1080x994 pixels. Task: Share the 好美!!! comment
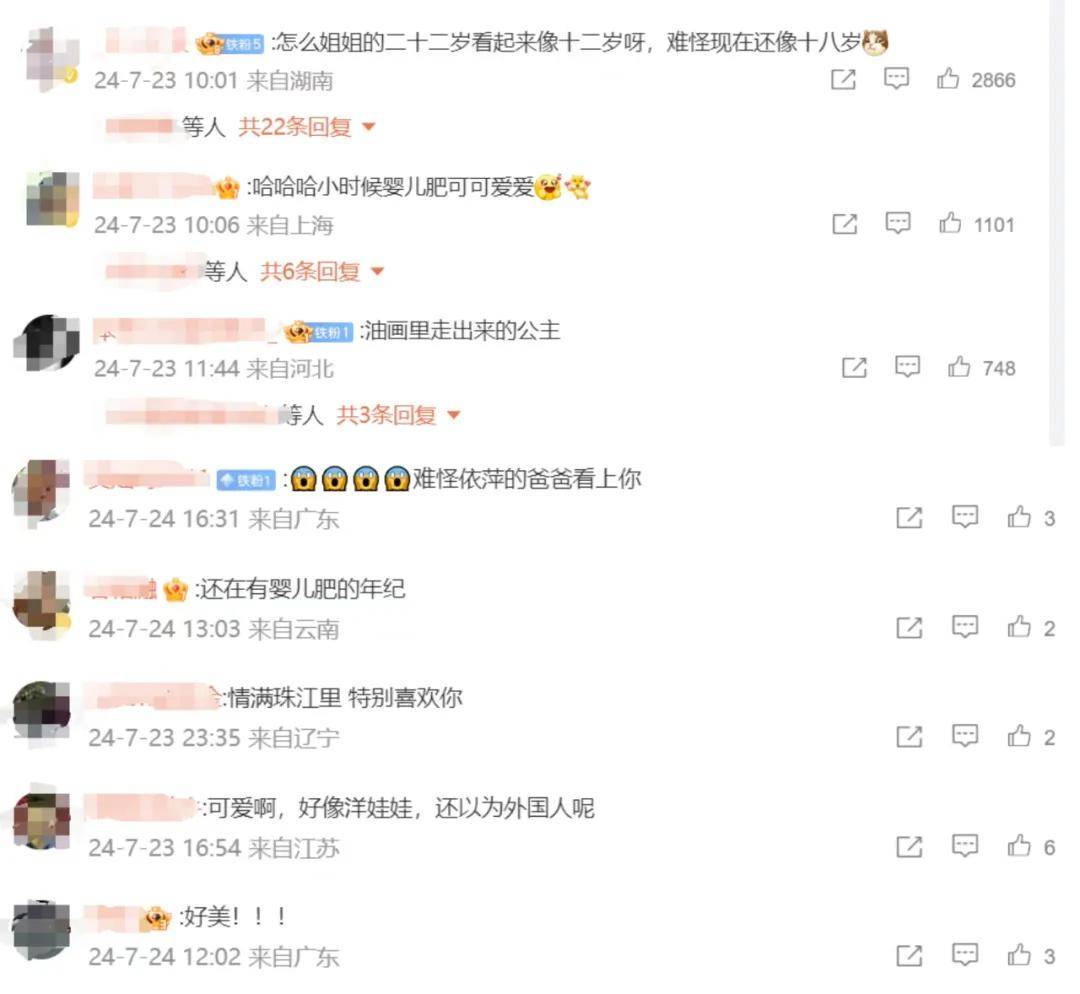coord(909,955)
